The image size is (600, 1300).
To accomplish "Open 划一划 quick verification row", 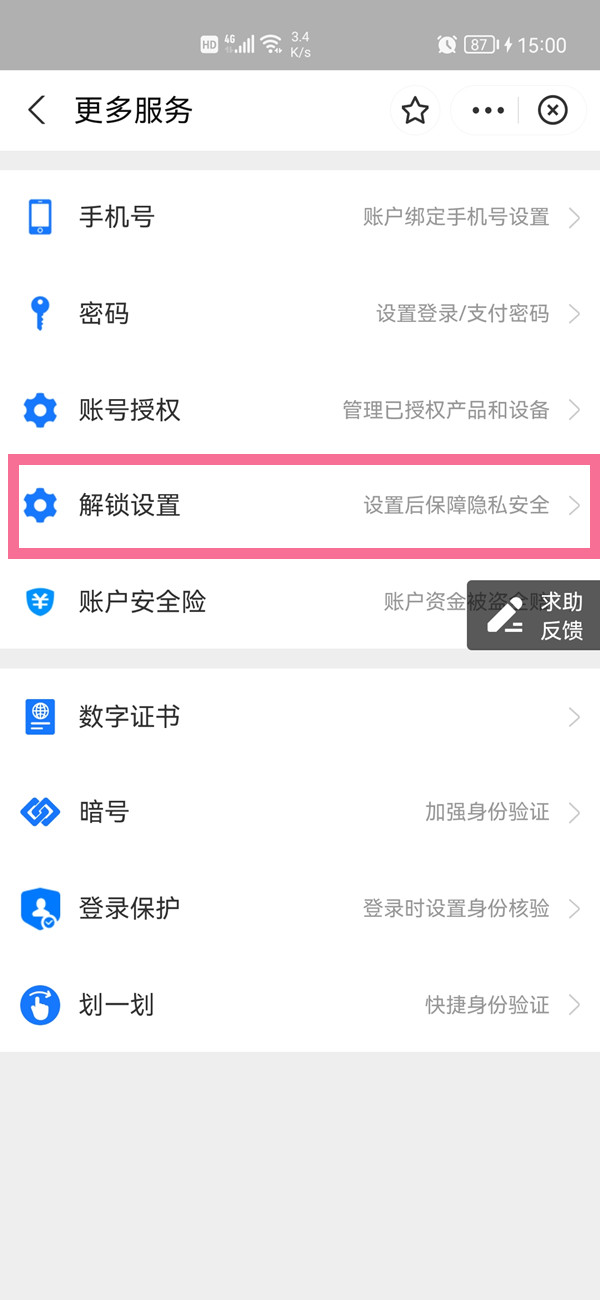I will (300, 1004).
